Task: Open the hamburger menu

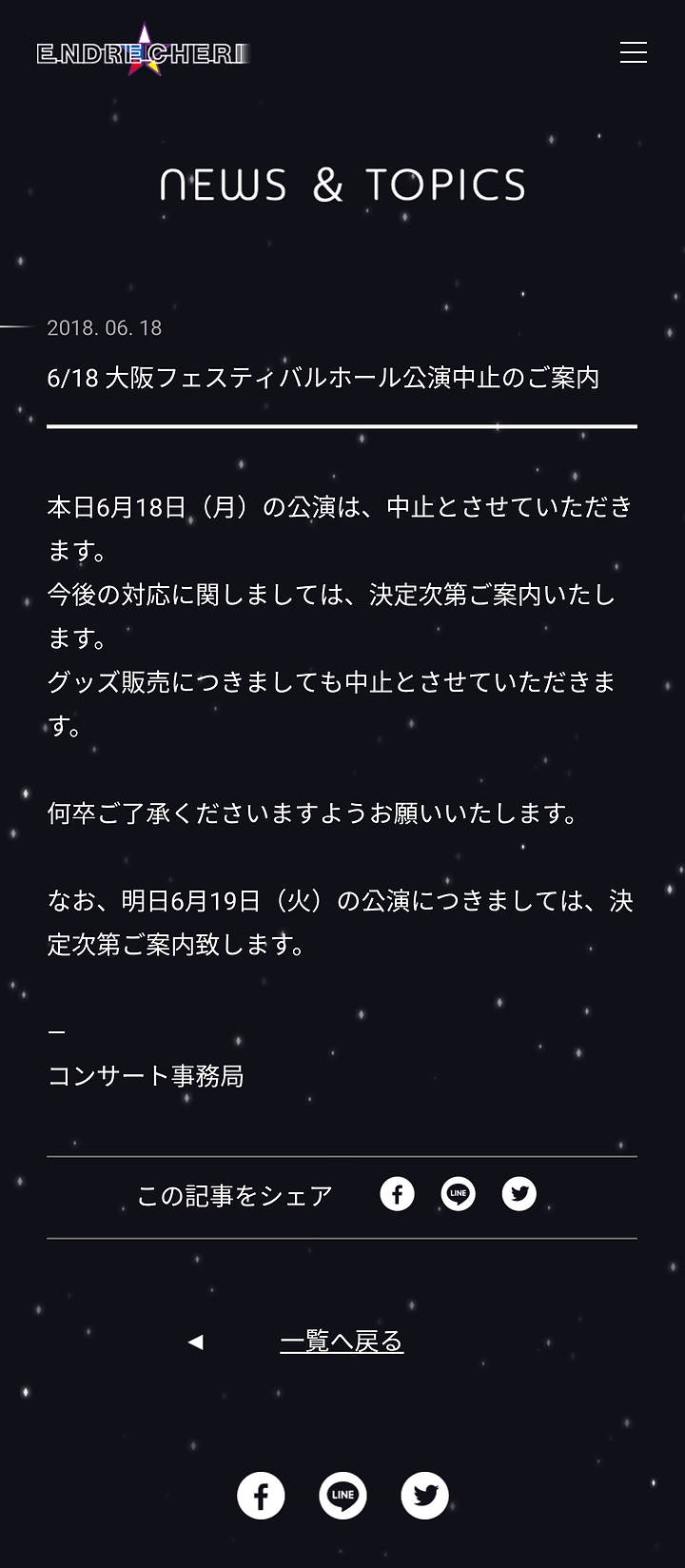Action: tap(634, 52)
